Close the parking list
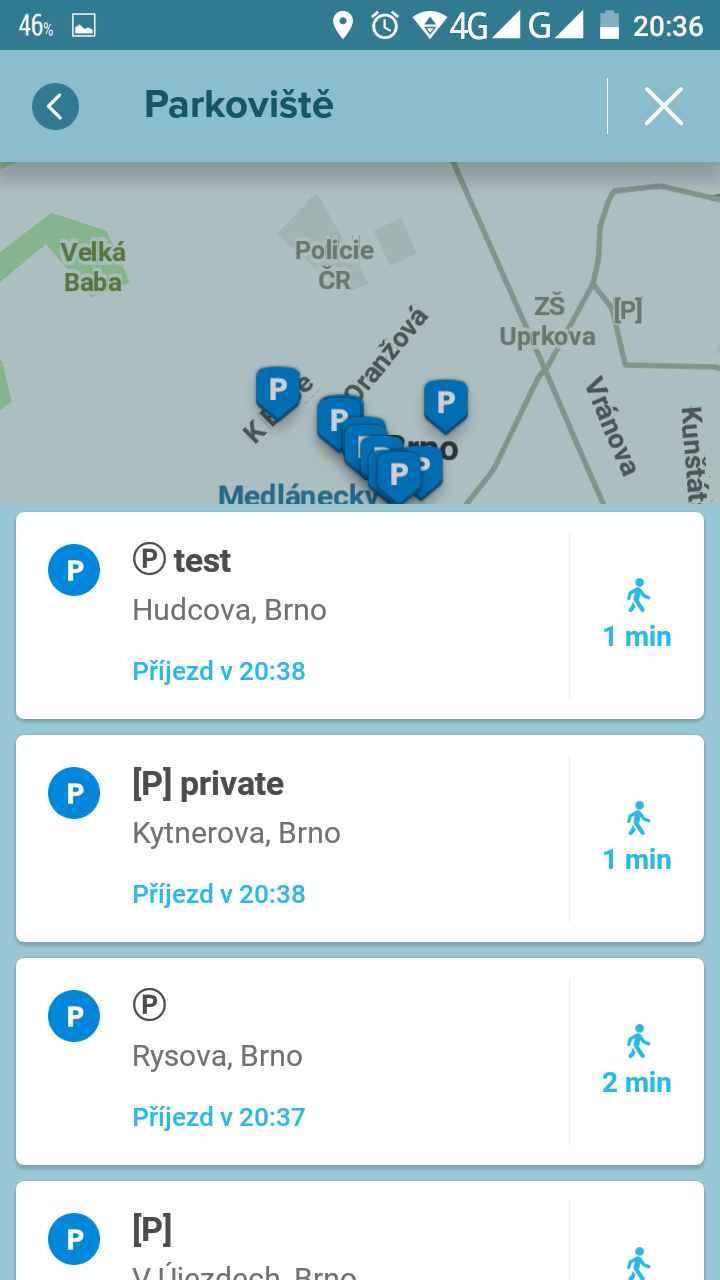The height and width of the screenshot is (1280, 720). [x=663, y=106]
